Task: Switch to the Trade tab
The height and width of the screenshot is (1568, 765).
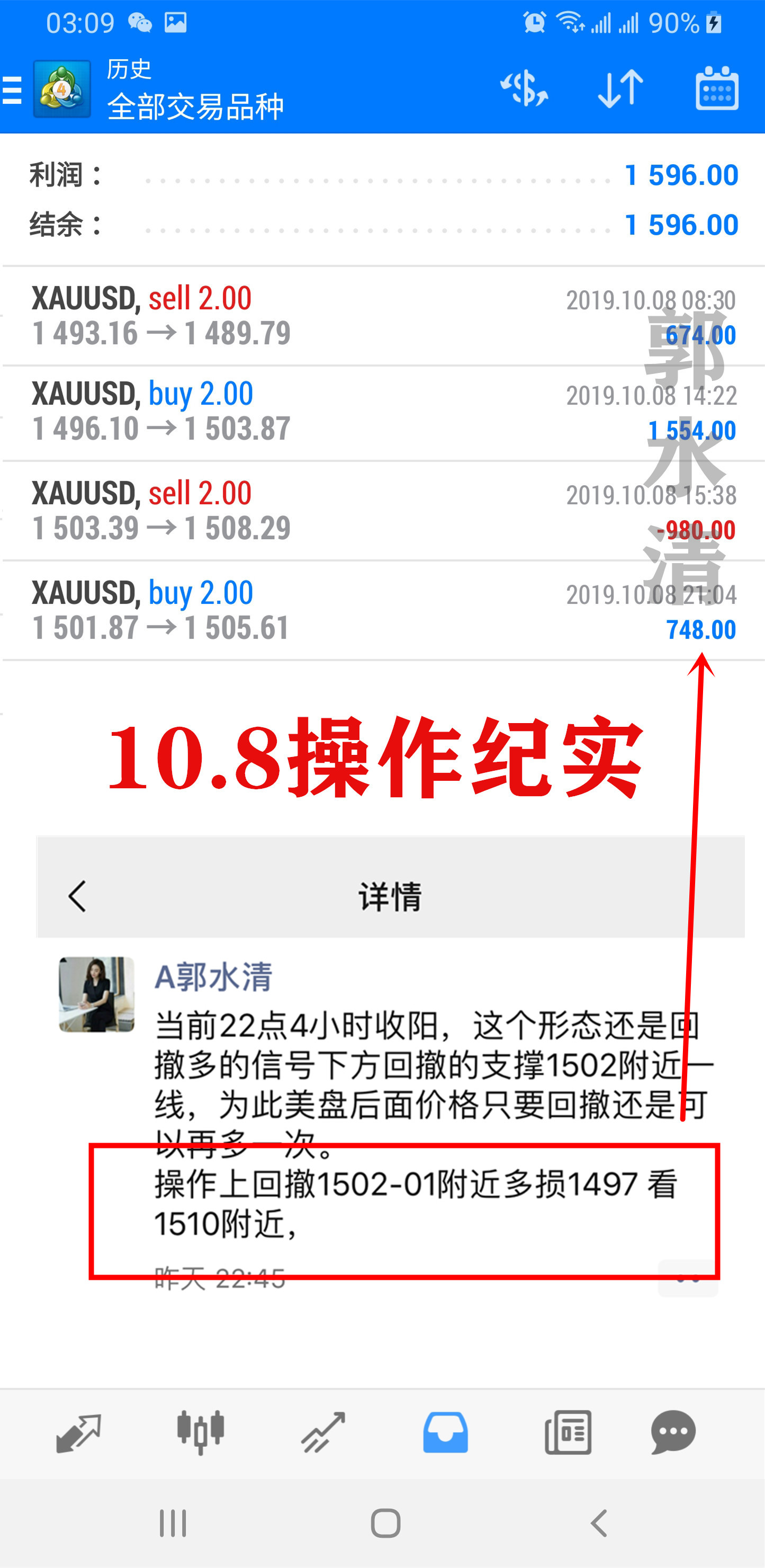Action: [x=323, y=1433]
